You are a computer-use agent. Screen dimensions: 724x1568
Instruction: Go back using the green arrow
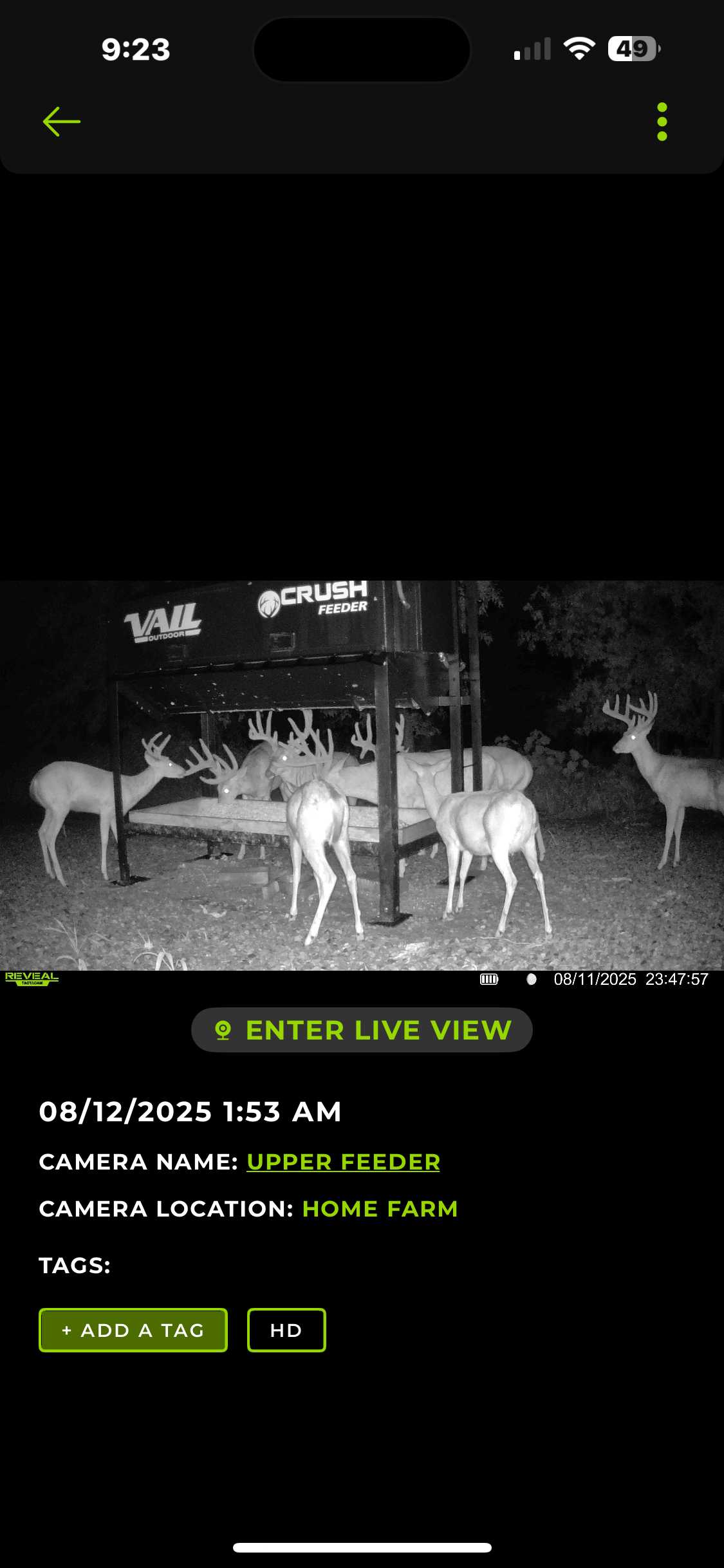(x=61, y=122)
